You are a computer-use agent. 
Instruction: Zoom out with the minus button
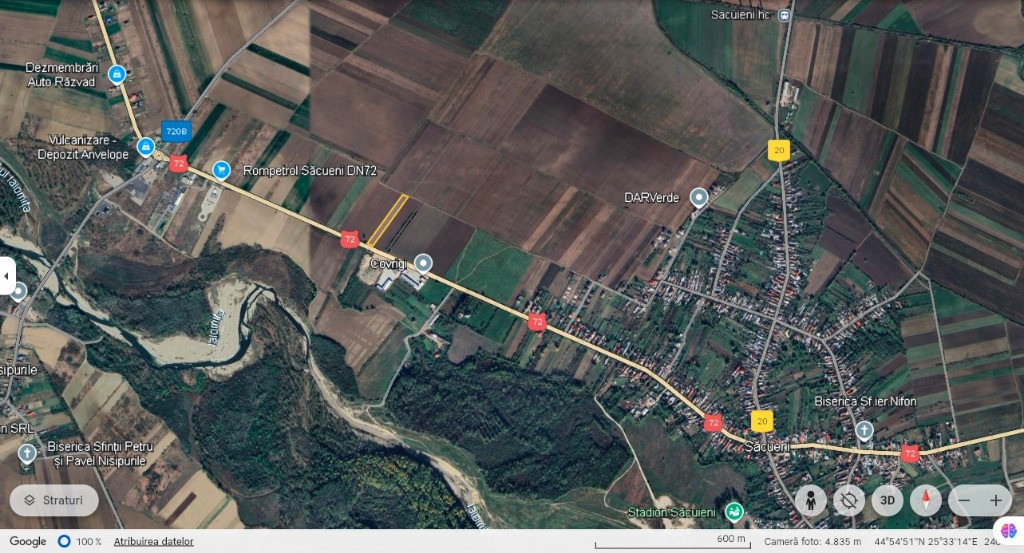click(x=964, y=499)
